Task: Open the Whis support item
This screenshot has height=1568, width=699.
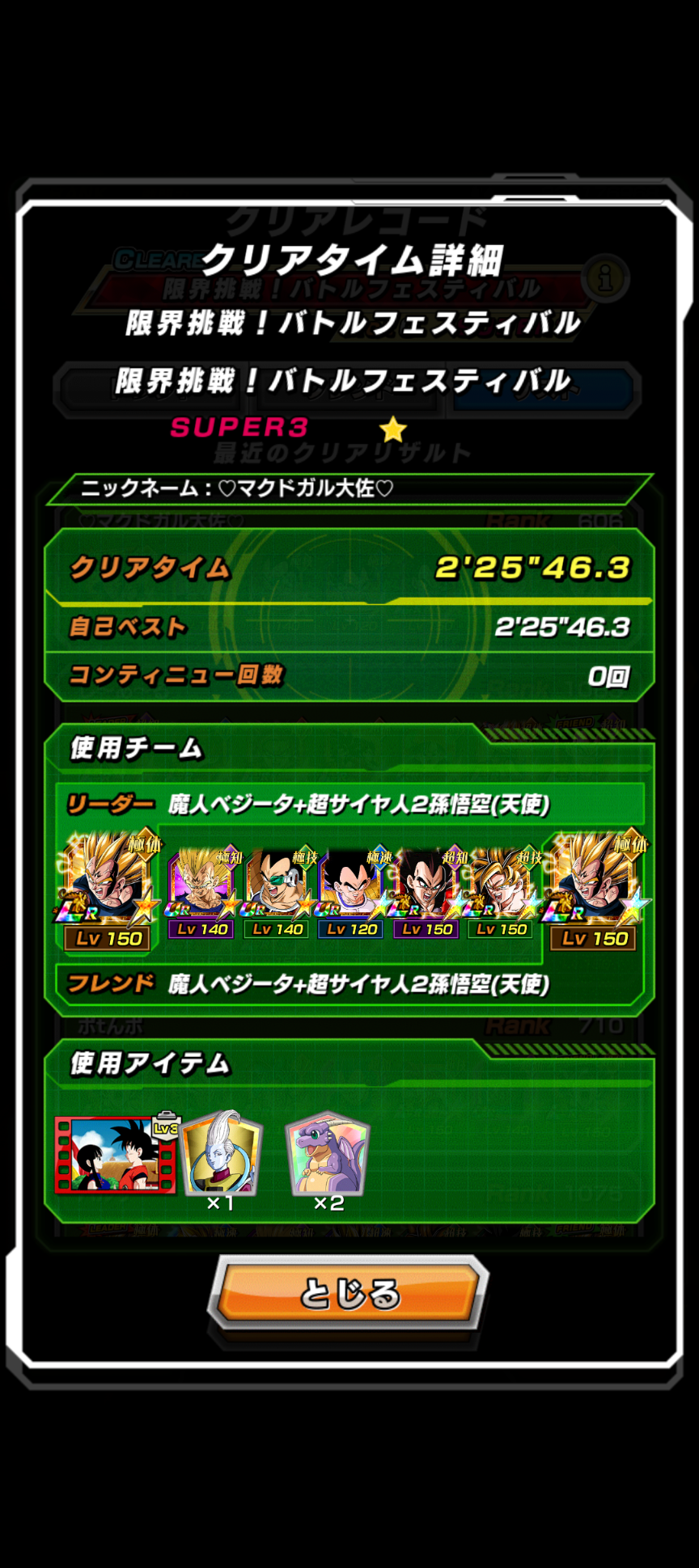Action: coord(220,1154)
